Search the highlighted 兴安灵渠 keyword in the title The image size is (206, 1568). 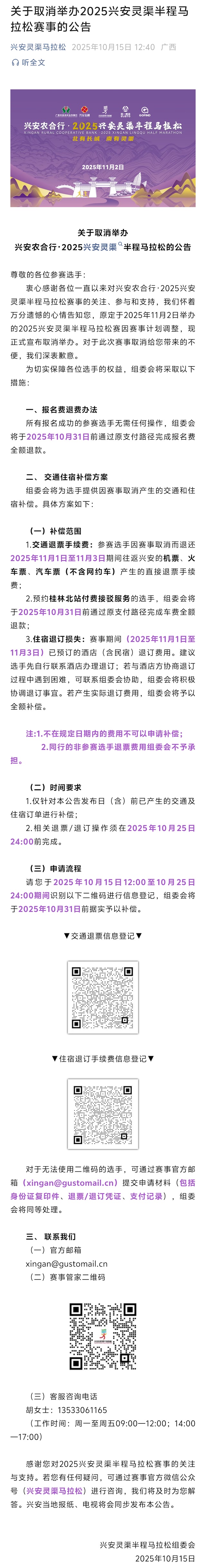click(100, 247)
